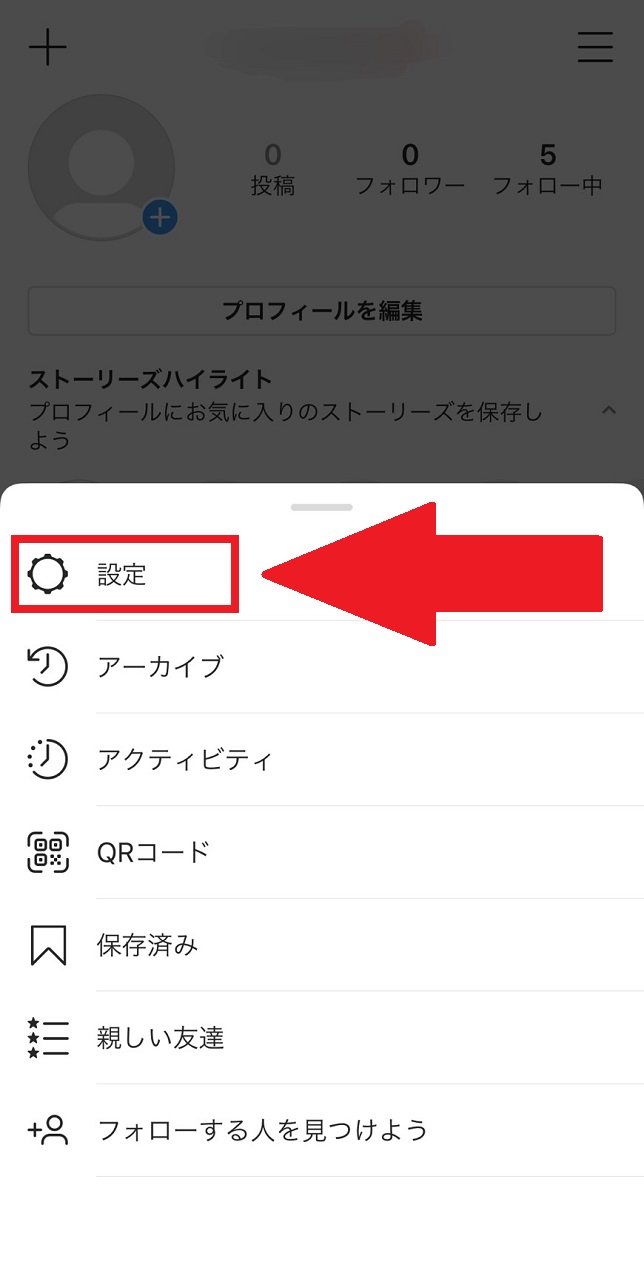644x1270 pixels.
Task: Tap フォローする人を見つけよう
Action: [262, 1130]
